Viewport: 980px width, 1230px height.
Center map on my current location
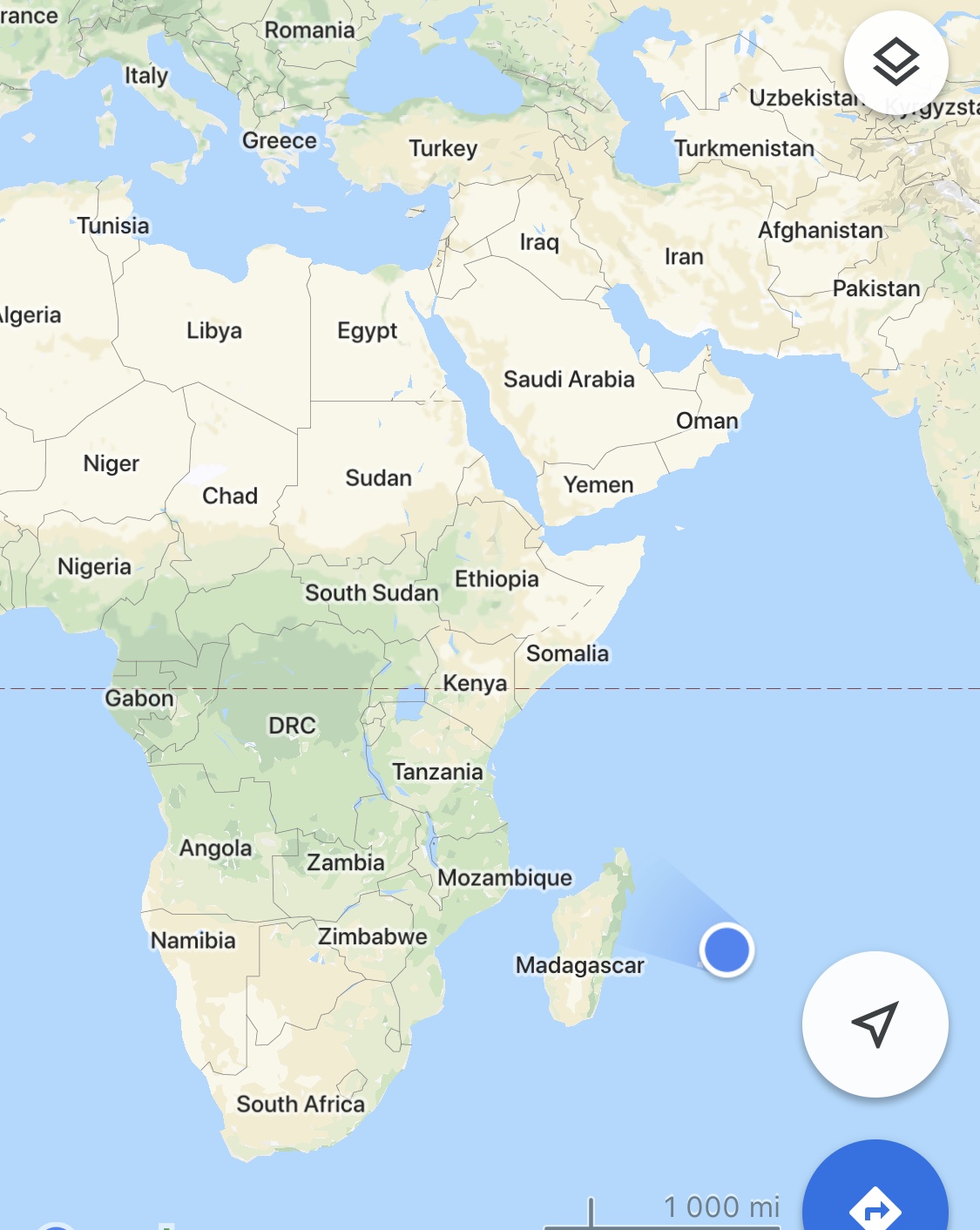click(x=875, y=1024)
